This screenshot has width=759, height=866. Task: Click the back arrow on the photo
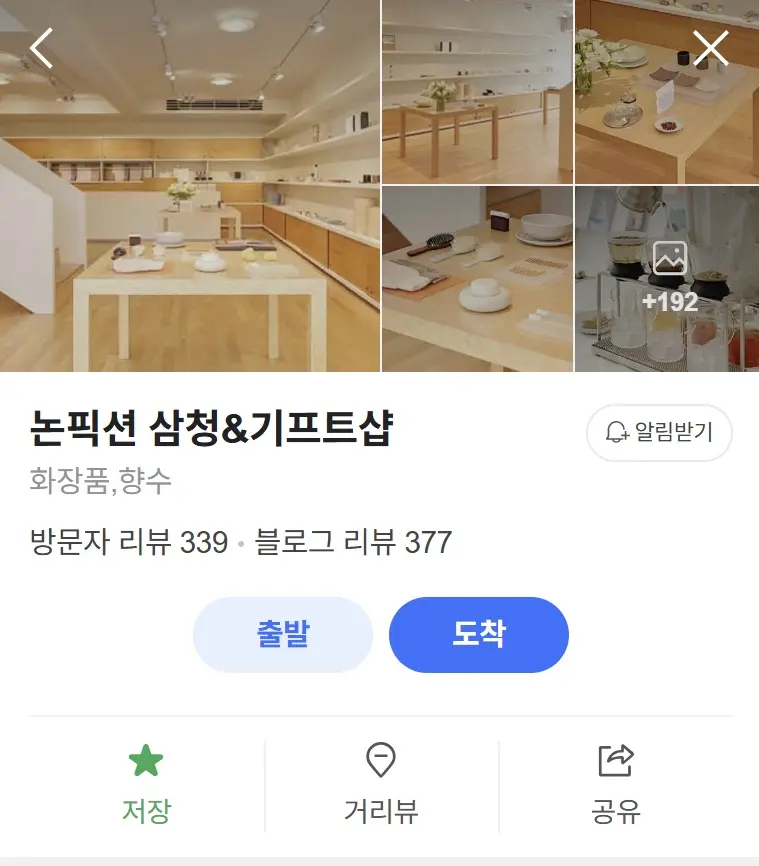pos(42,47)
